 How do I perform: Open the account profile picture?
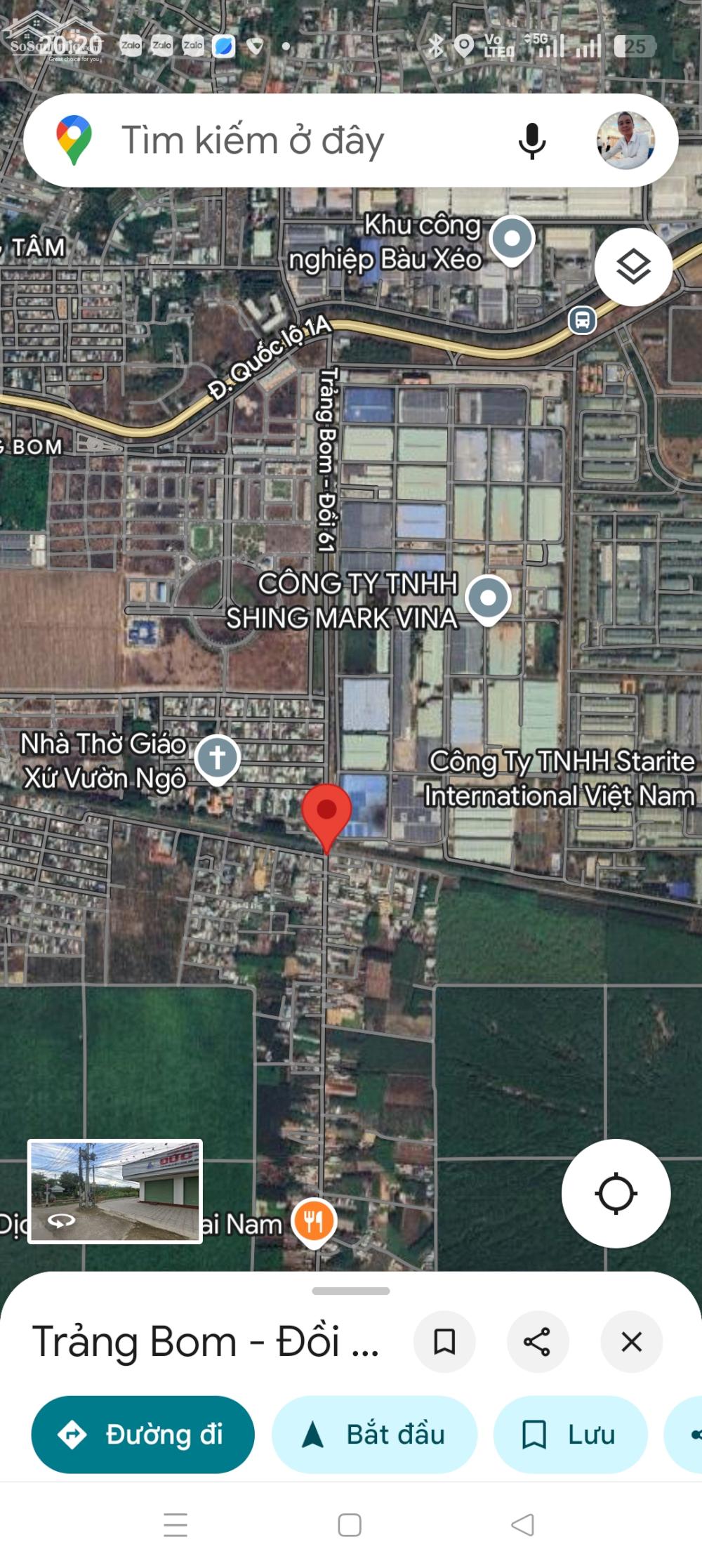625,140
